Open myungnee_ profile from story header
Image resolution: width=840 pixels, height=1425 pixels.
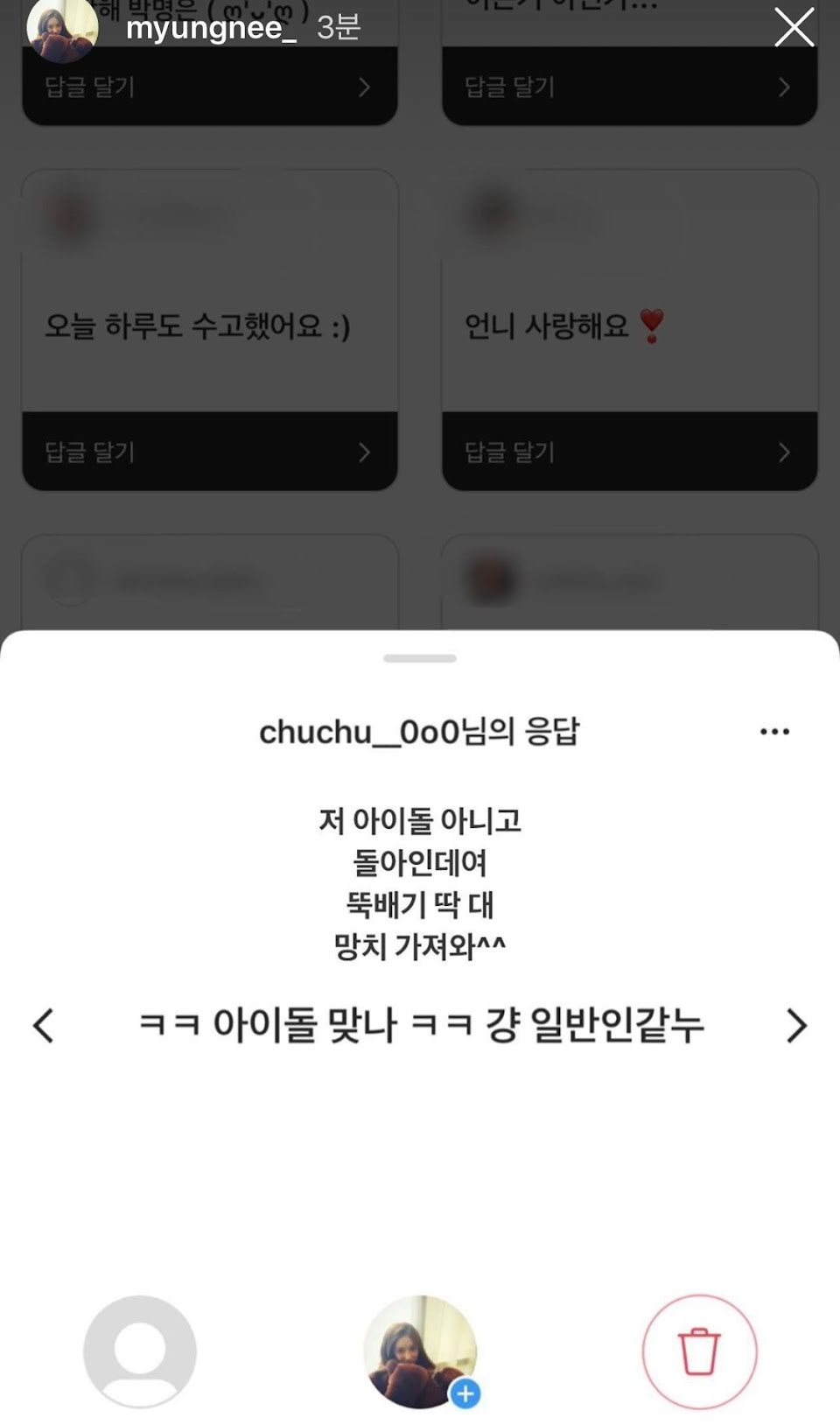[x=211, y=28]
